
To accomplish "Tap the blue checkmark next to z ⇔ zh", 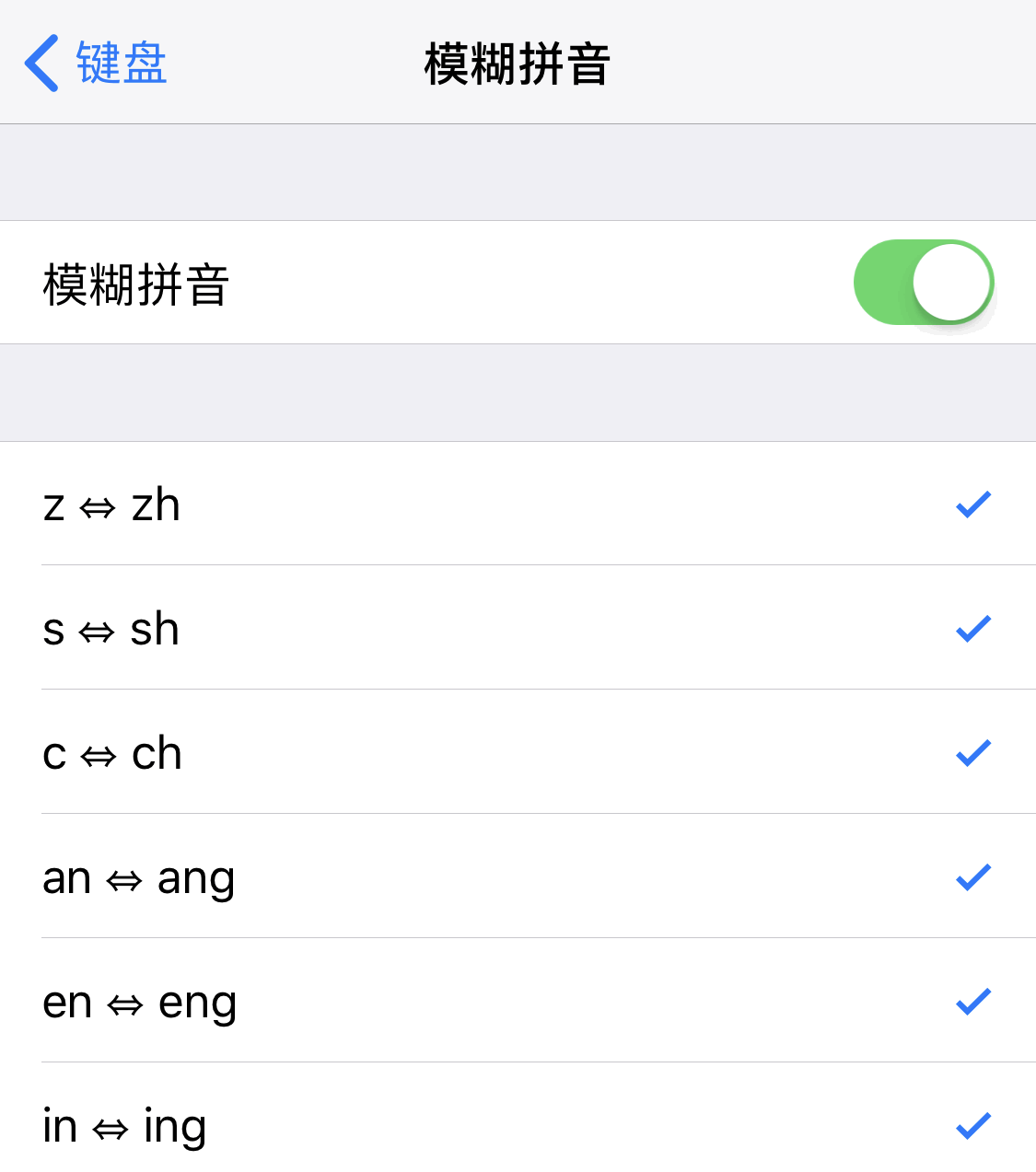I will pos(972,505).
